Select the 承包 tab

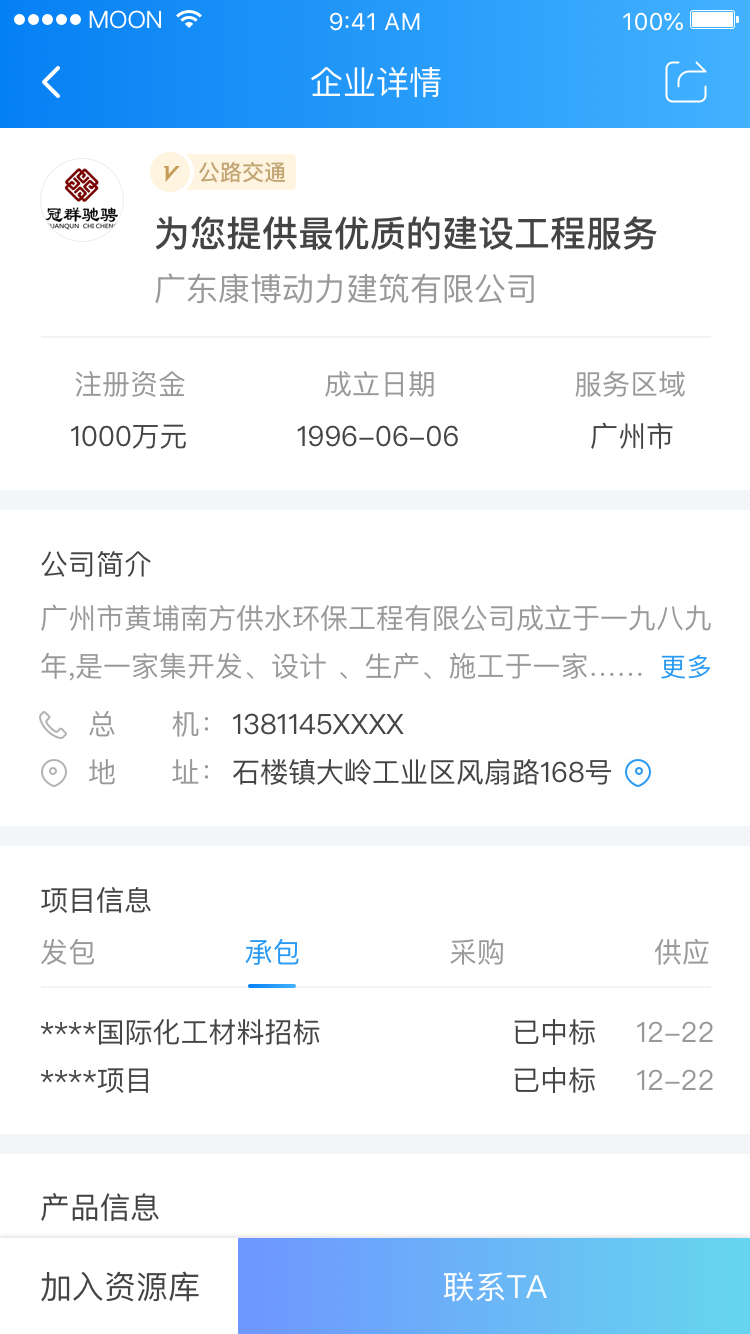tap(272, 953)
